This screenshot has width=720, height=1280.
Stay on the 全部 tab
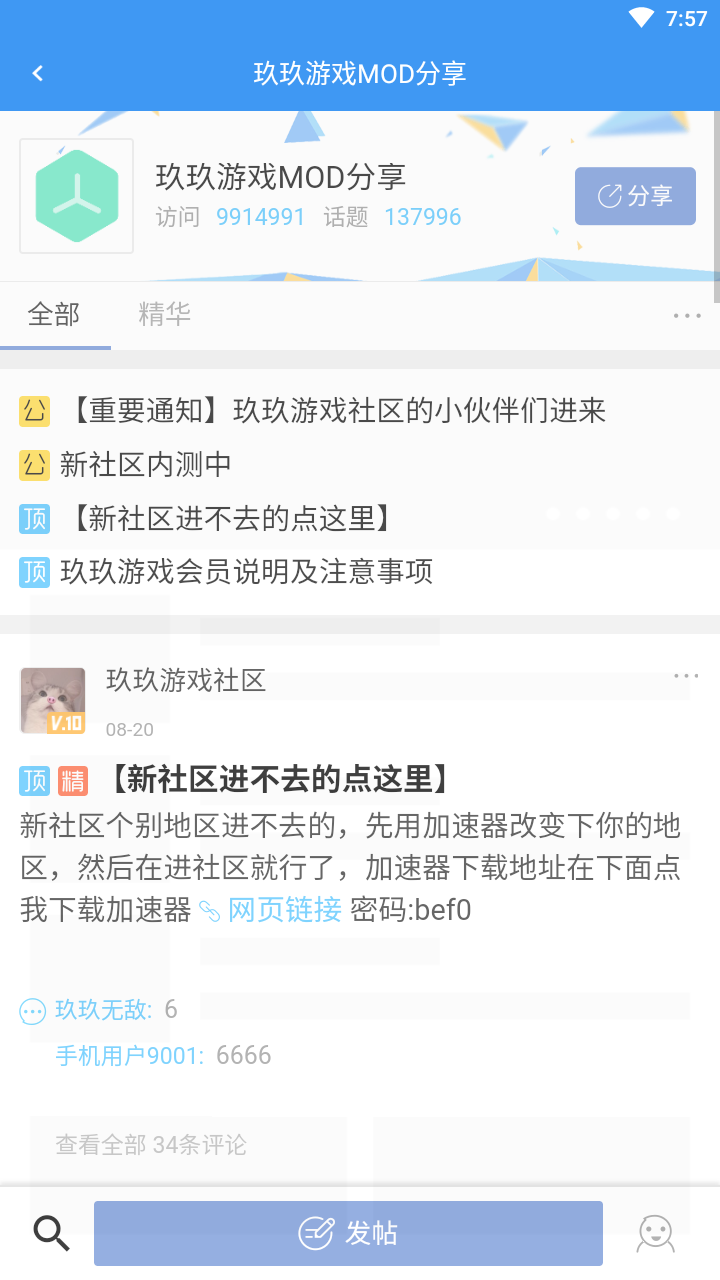(x=55, y=314)
